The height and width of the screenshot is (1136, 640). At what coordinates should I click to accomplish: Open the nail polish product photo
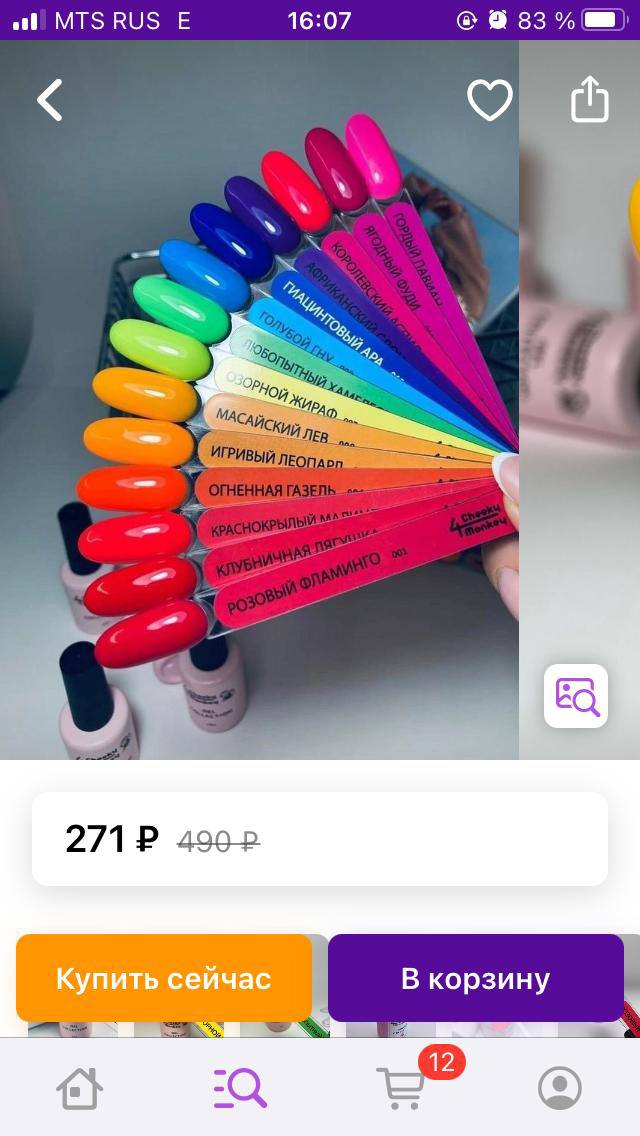(x=259, y=400)
